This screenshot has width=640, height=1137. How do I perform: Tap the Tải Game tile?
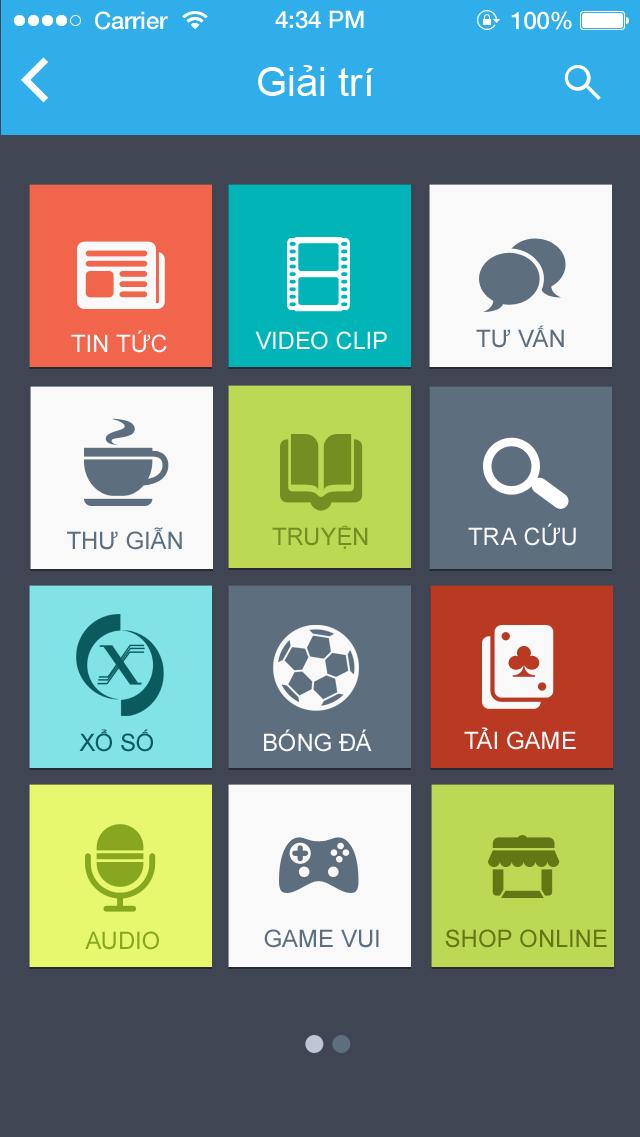click(521, 677)
